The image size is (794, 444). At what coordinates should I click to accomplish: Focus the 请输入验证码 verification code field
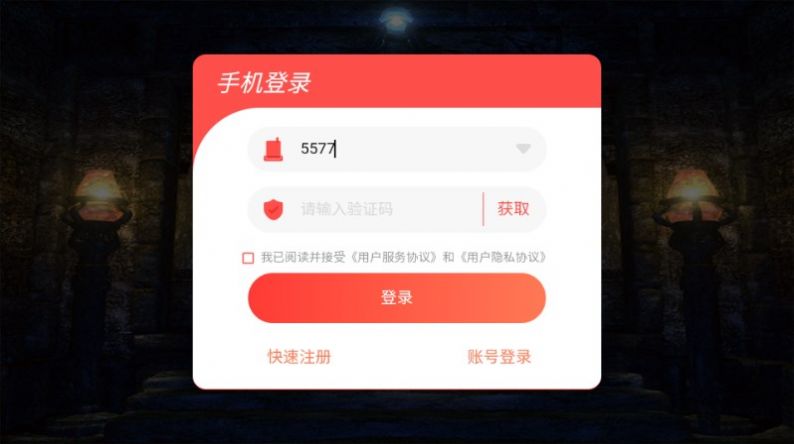click(x=380, y=209)
